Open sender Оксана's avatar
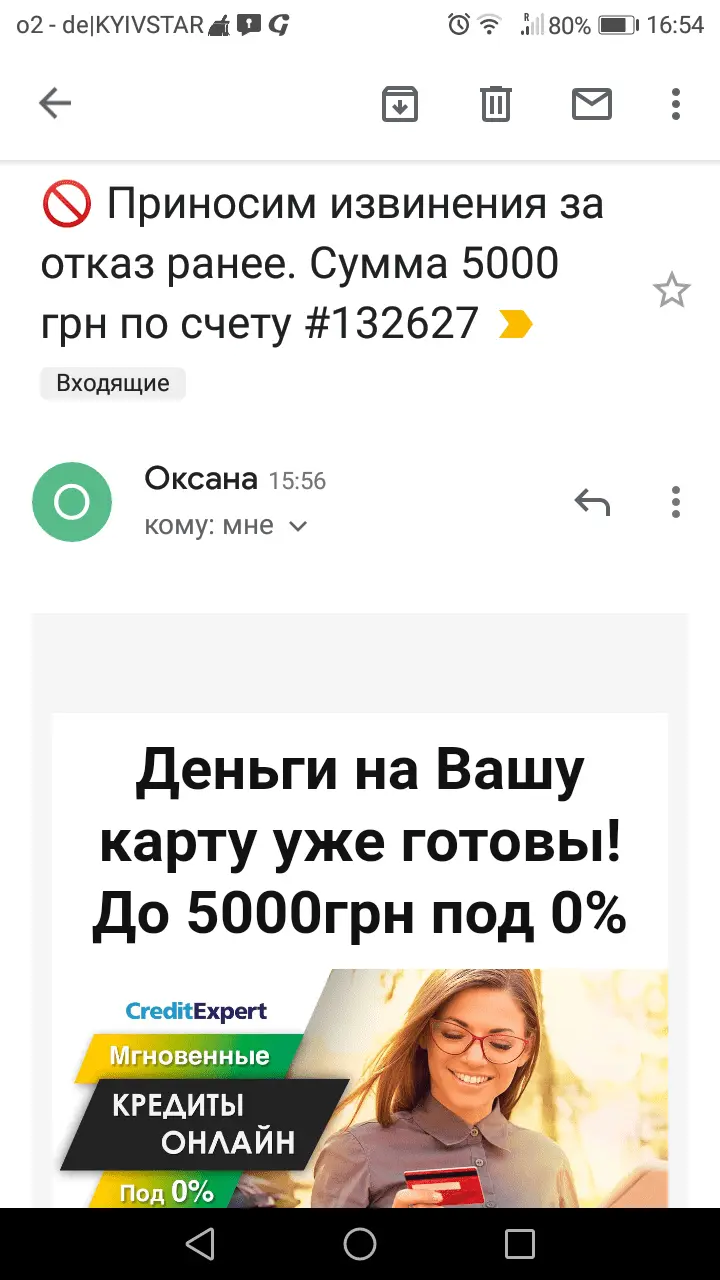The image size is (720, 1280). coord(72,502)
